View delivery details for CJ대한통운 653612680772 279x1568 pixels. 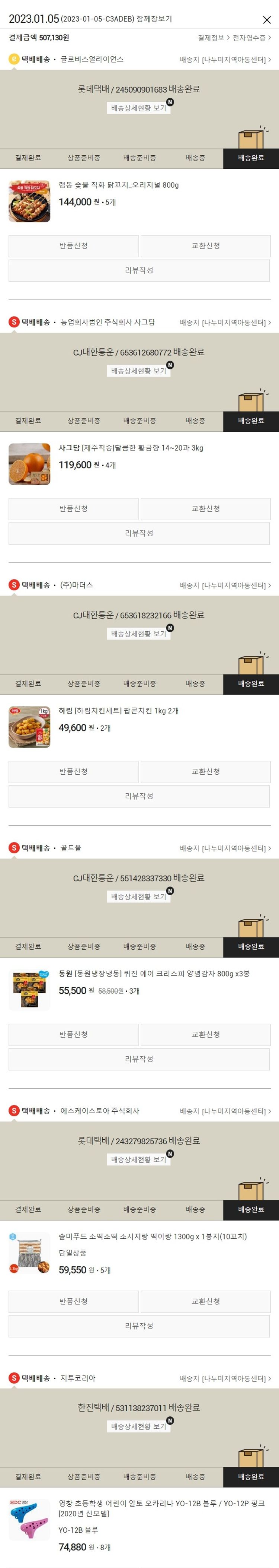coord(139,371)
